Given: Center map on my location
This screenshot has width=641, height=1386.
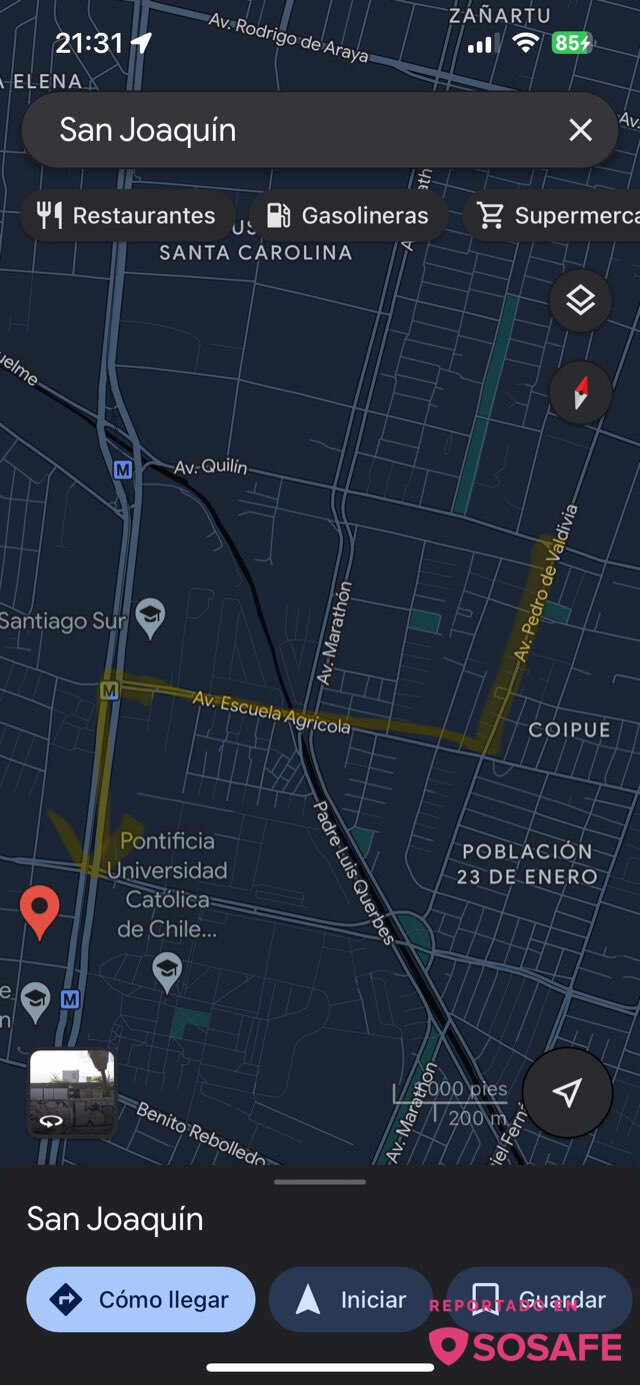Looking at the screenshot, I should click(567, 1092).
